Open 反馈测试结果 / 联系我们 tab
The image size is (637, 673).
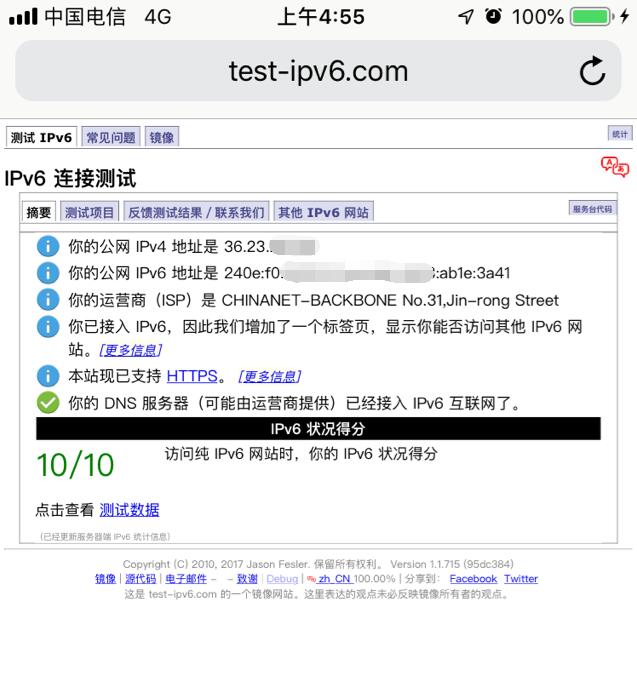(196, 212)
